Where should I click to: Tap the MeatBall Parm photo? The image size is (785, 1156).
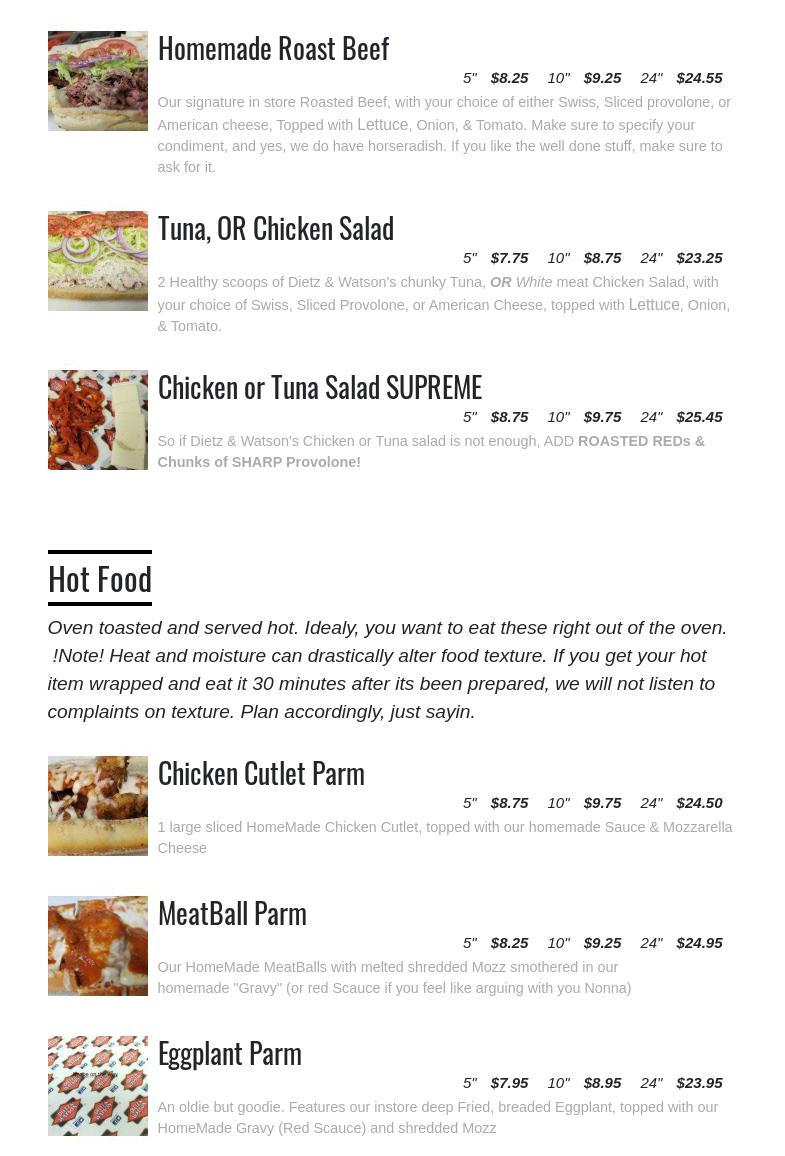[98, 946]
